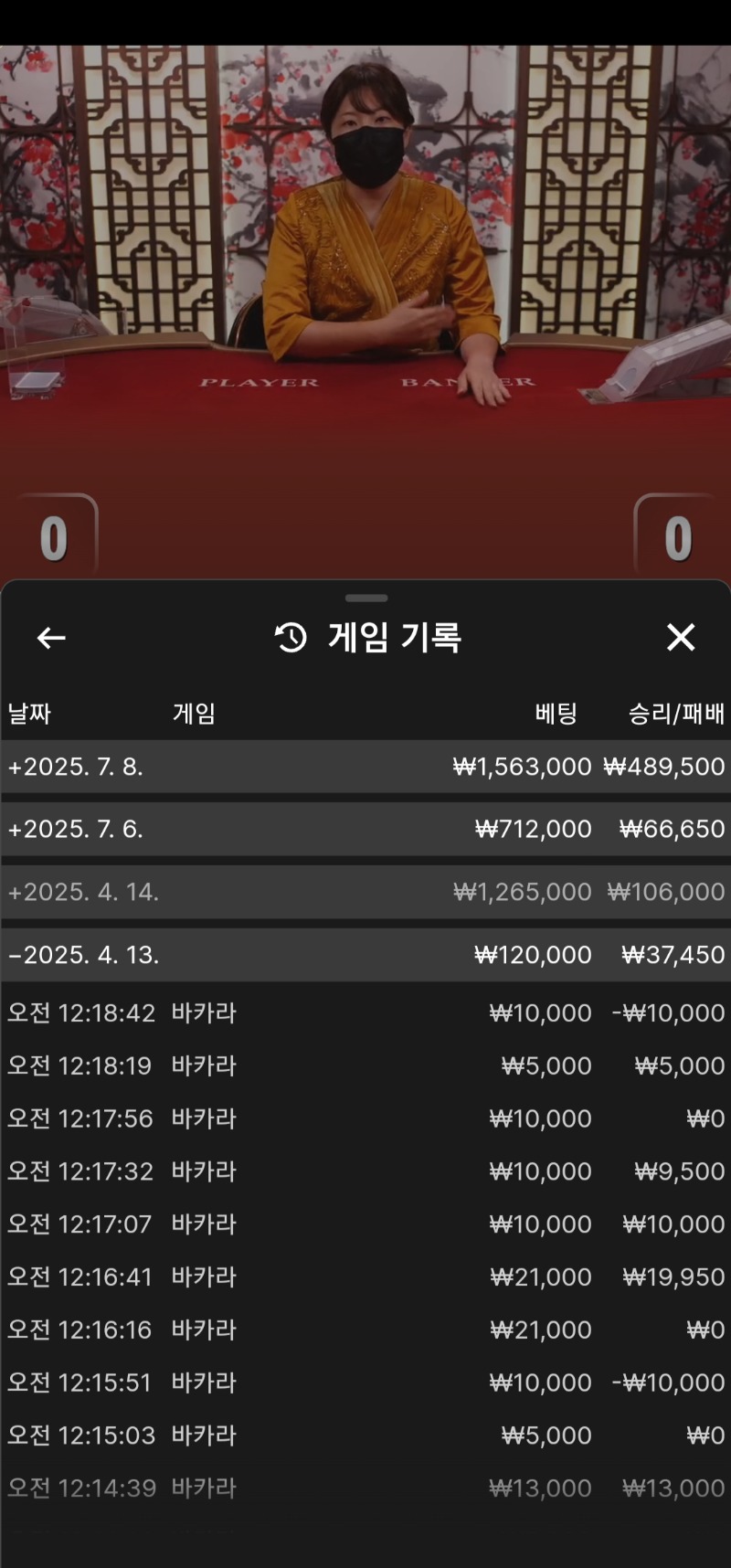Viewport: 731px width, 1568px height.
Task: Open the 오전 12:18:19 바카라 record
Action: click(x=365, y=1065)
